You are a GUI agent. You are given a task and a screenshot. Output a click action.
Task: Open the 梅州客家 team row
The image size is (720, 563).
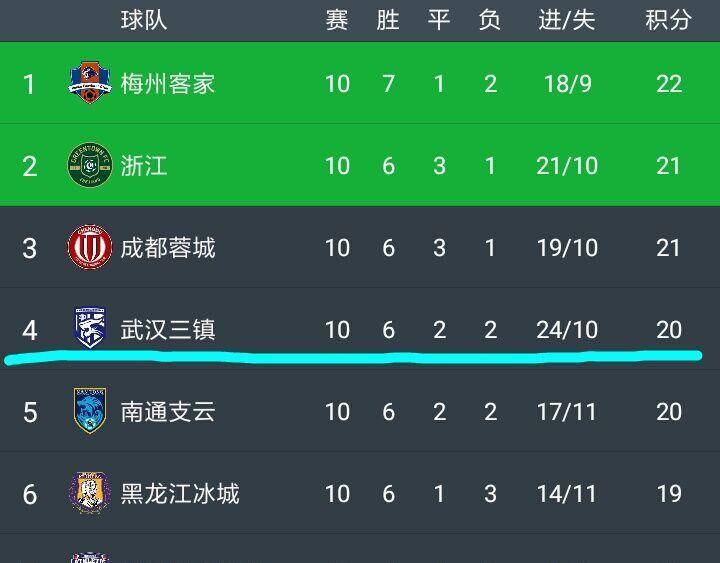point(168,83)
